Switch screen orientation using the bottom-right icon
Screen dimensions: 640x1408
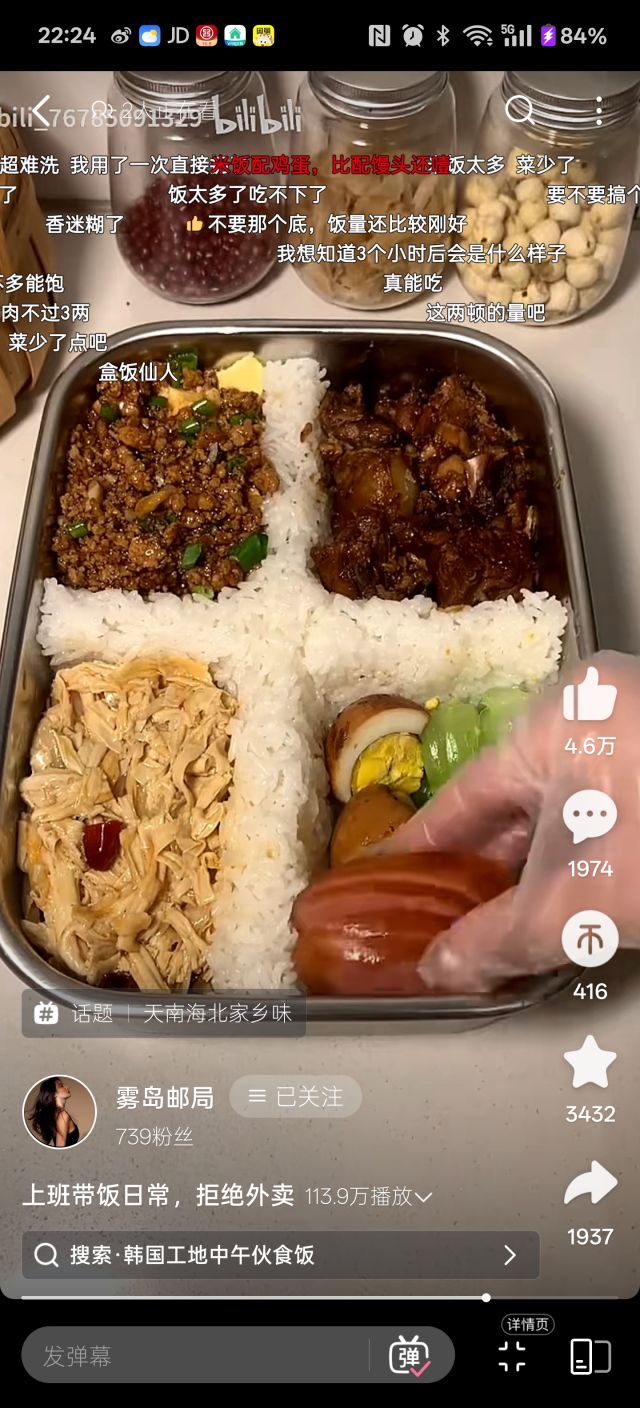pyautogui.click(x=590, y=1356)
